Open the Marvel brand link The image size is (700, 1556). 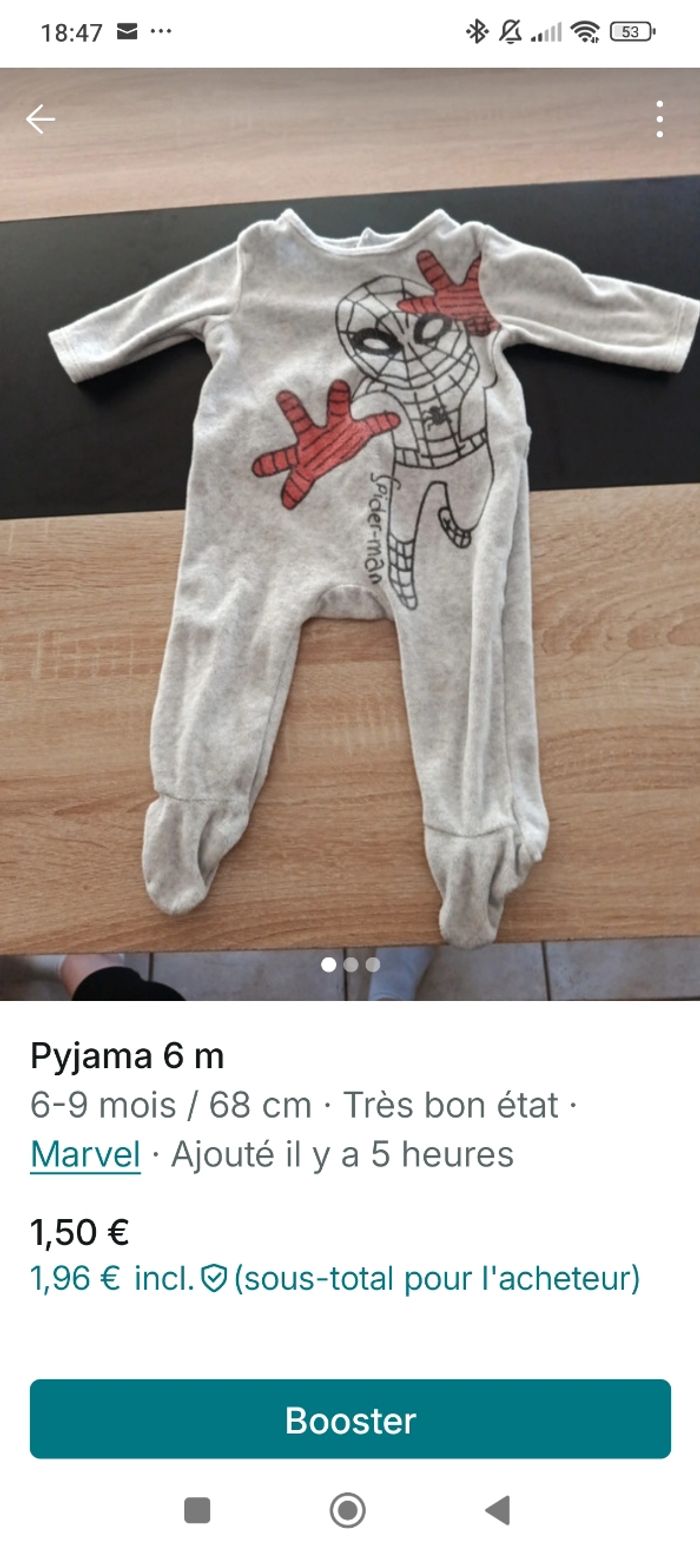click(85, 1154)
